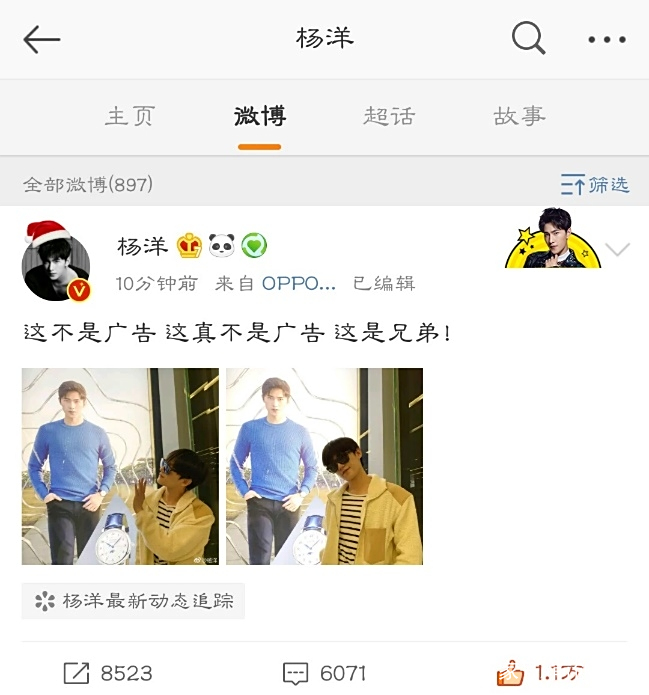Switch to the 主页 tab
The image size is (649, 695).
130,116
